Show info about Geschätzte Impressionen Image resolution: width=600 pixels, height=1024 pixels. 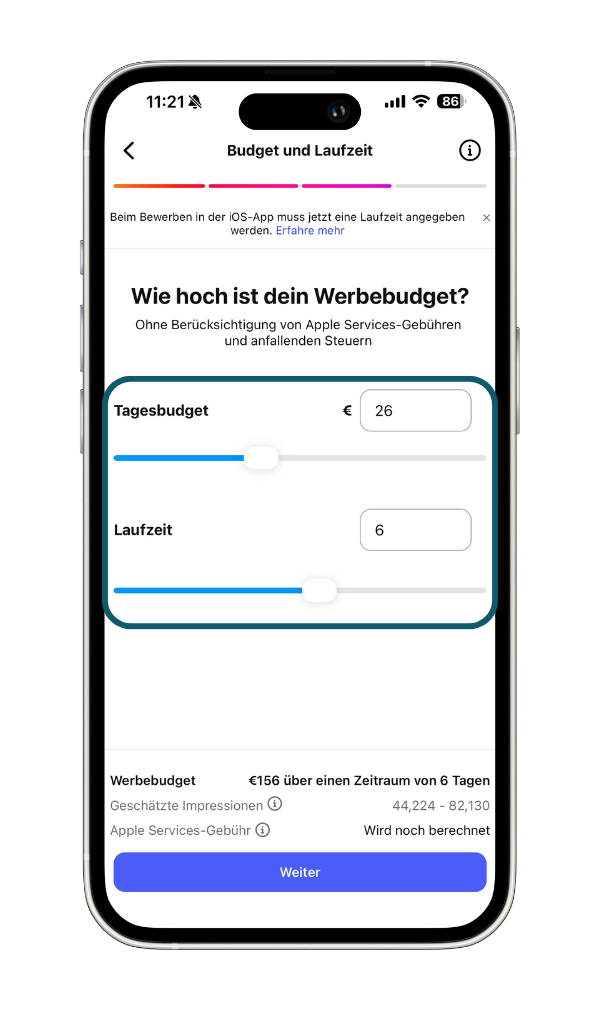tap(275, 804)
